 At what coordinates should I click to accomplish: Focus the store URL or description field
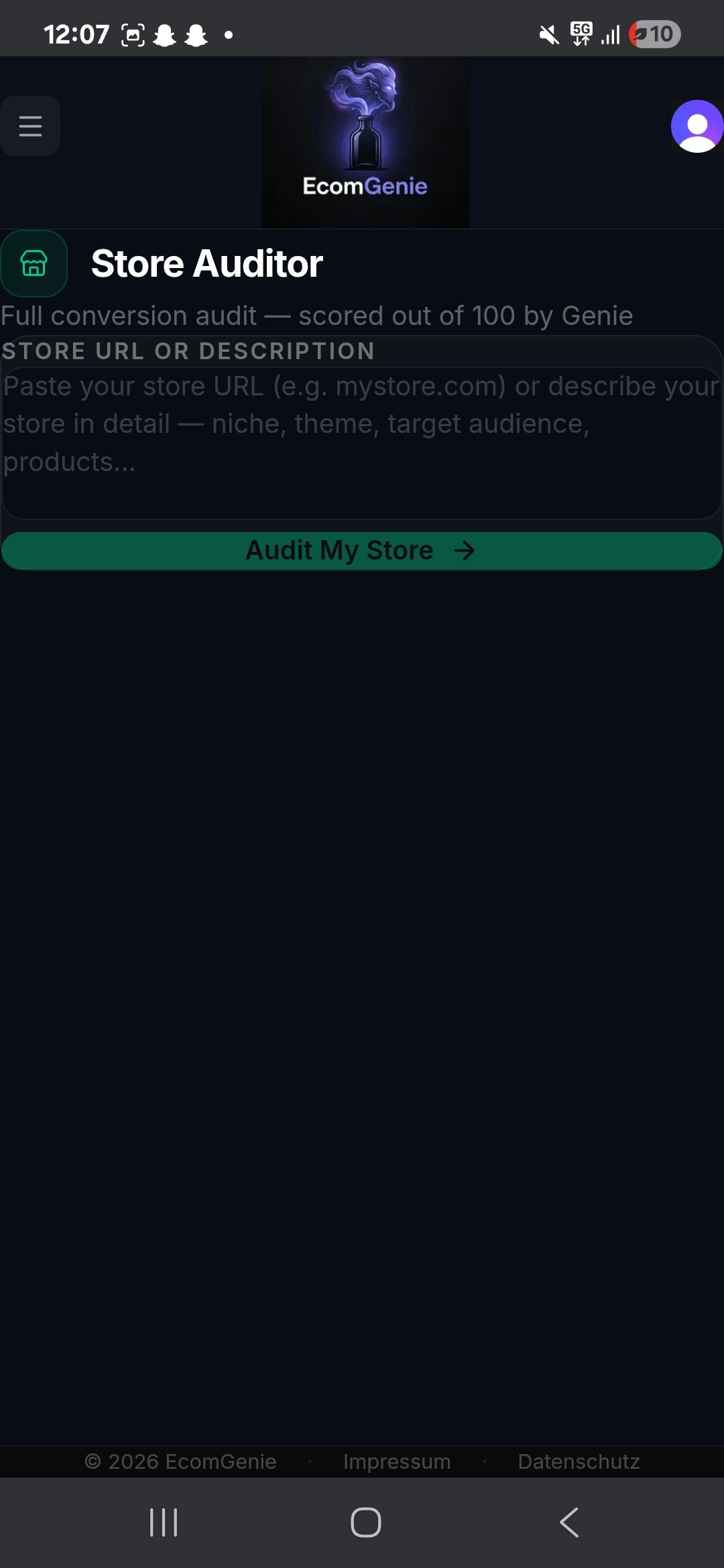tap(362, 442)
